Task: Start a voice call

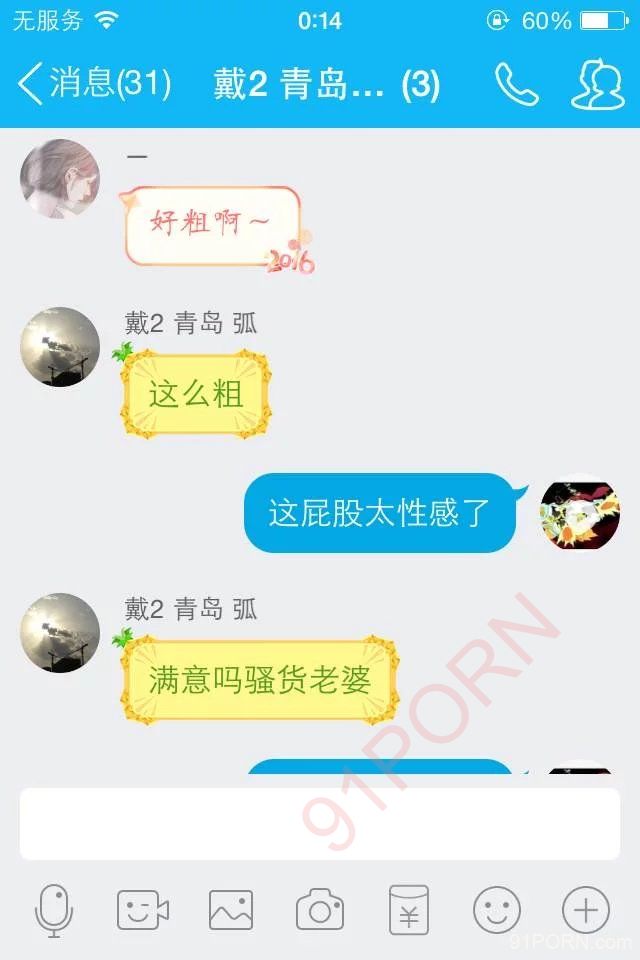Action: tap(517, 84)
